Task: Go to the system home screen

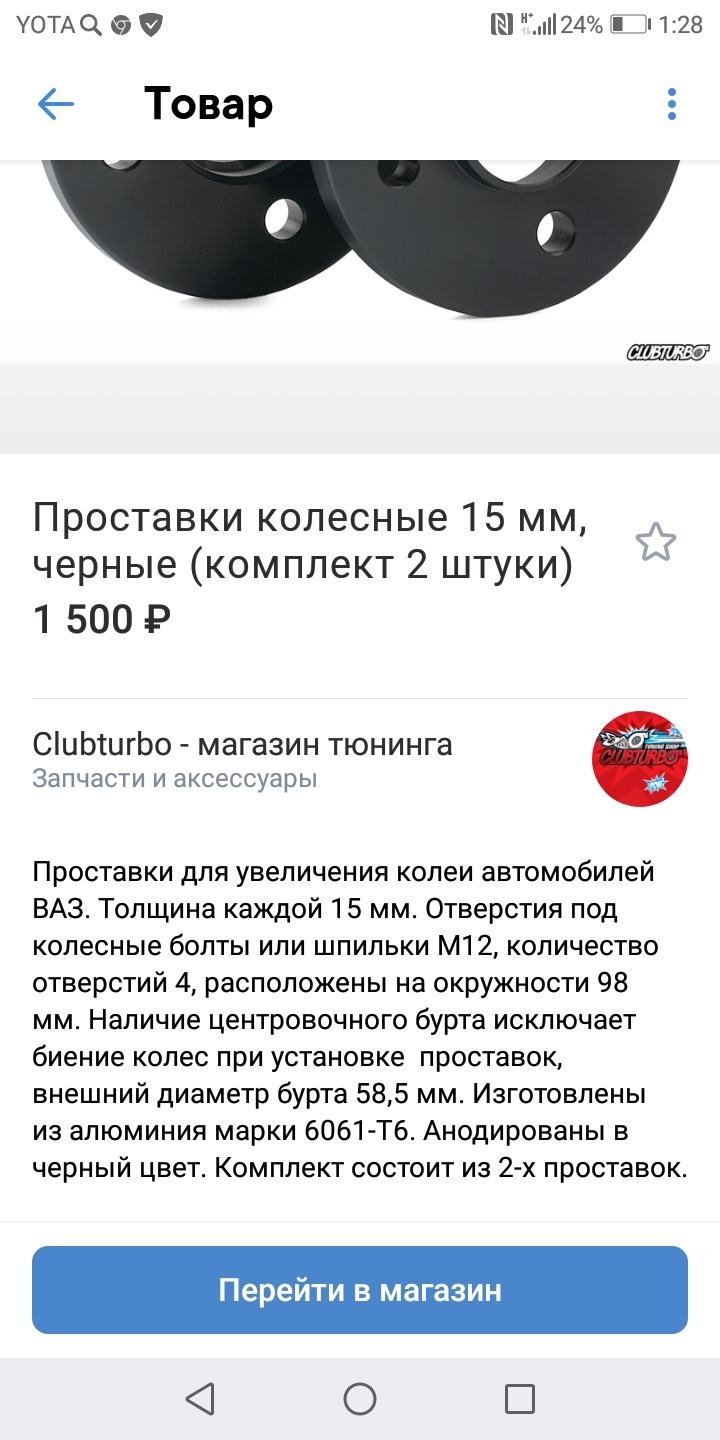Action: pyautogui.click(x=360, y=1398)
